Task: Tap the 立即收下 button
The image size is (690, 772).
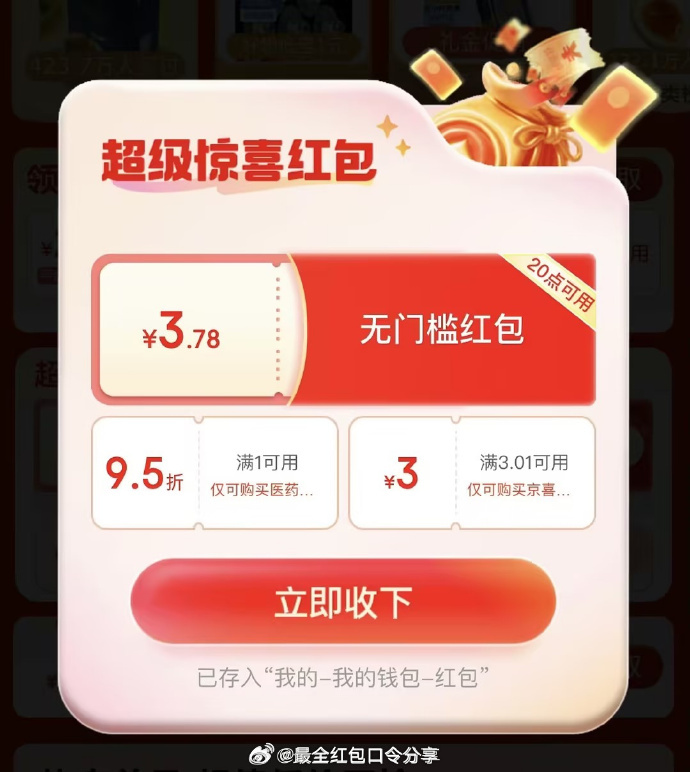Action: [x=343, y=602]
